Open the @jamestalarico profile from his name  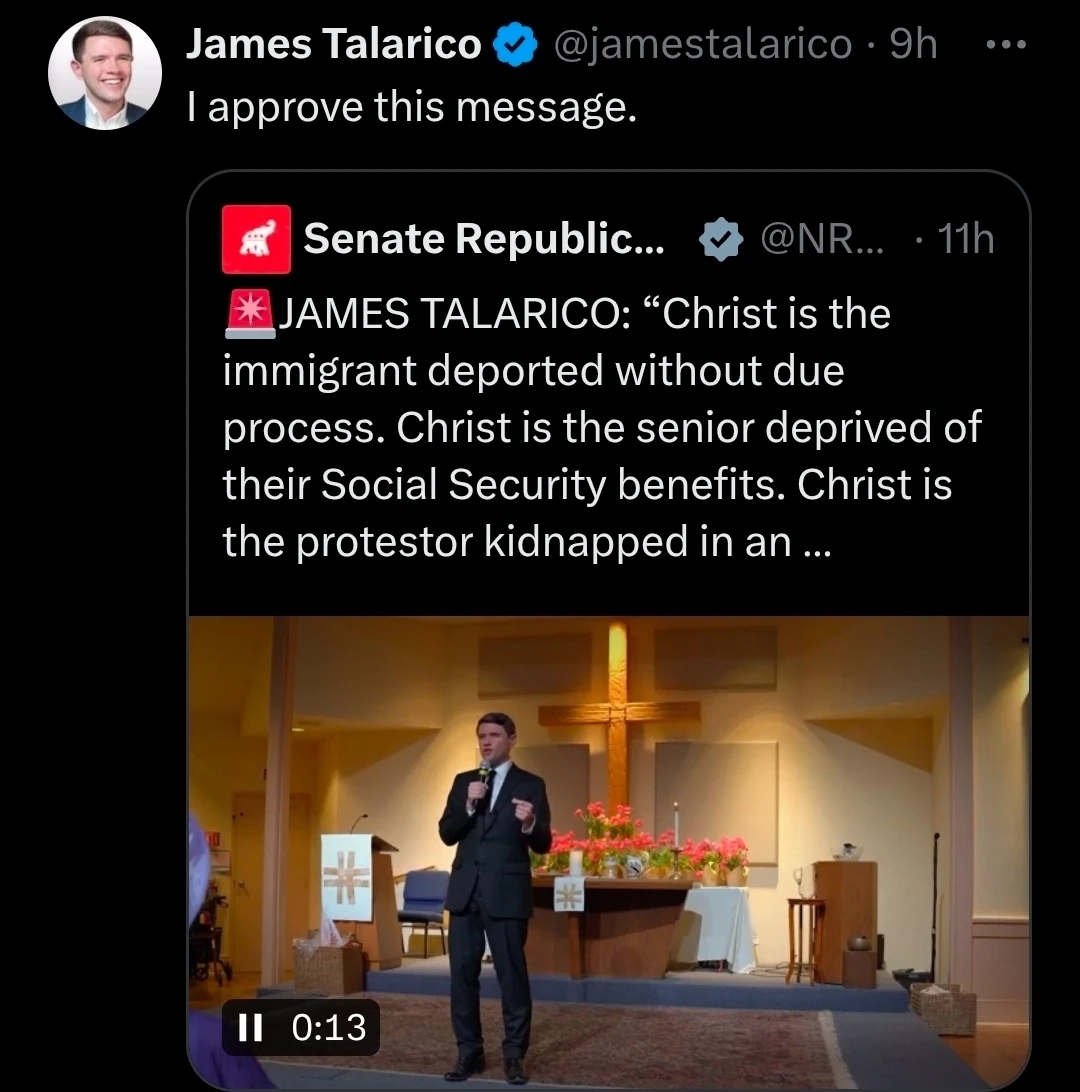coord(334,44)
